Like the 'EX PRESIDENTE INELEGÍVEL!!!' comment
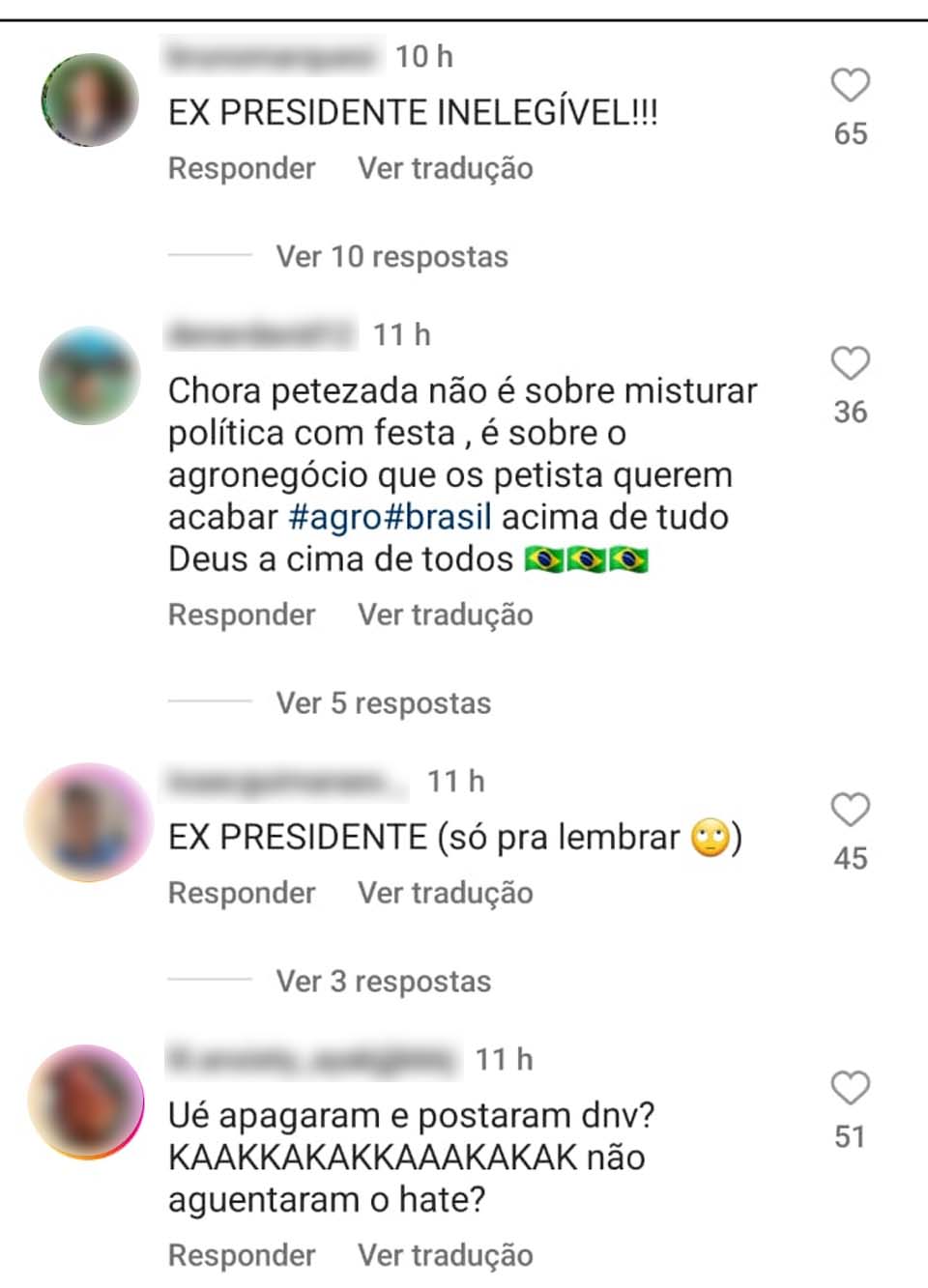928x1288 pixels. [850, 86]
